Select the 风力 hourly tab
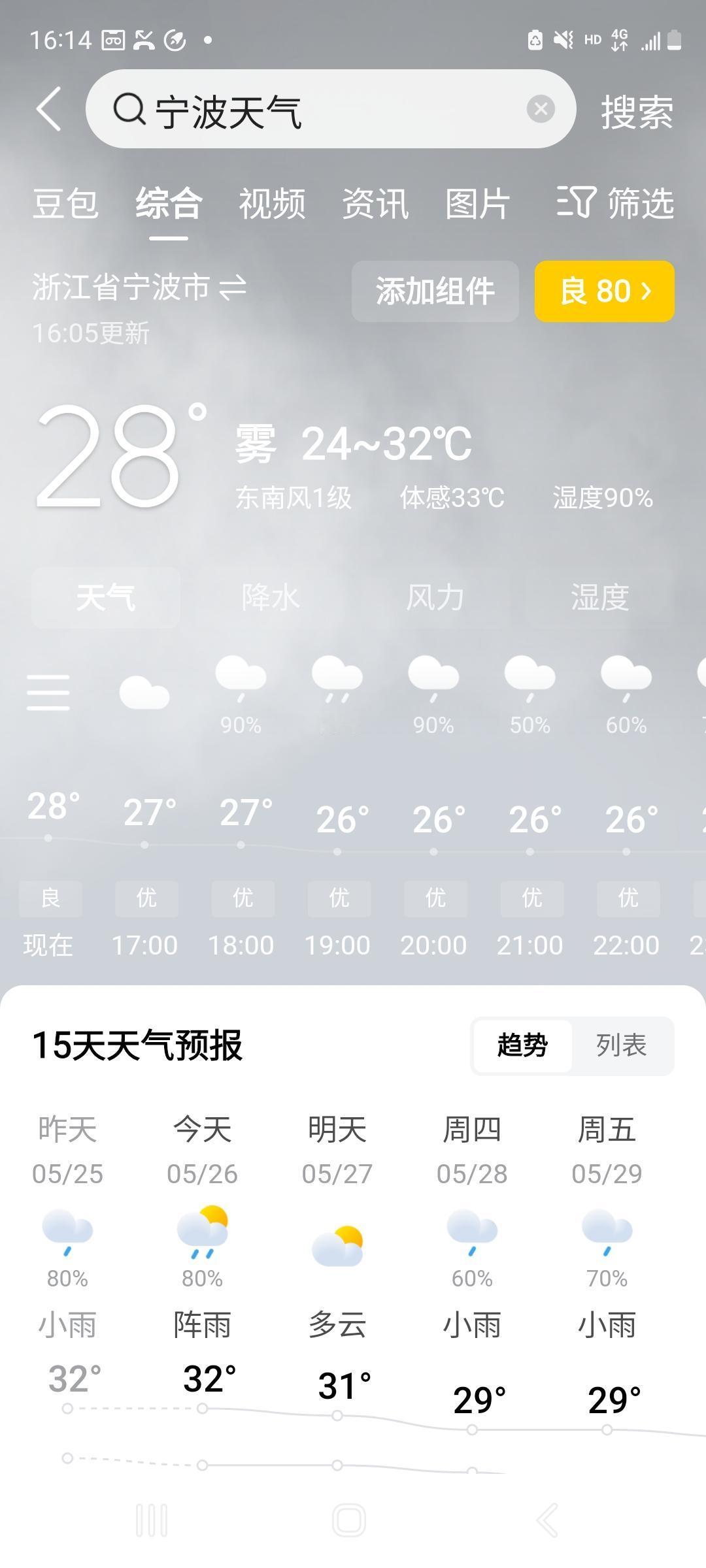 pos(435,598)
